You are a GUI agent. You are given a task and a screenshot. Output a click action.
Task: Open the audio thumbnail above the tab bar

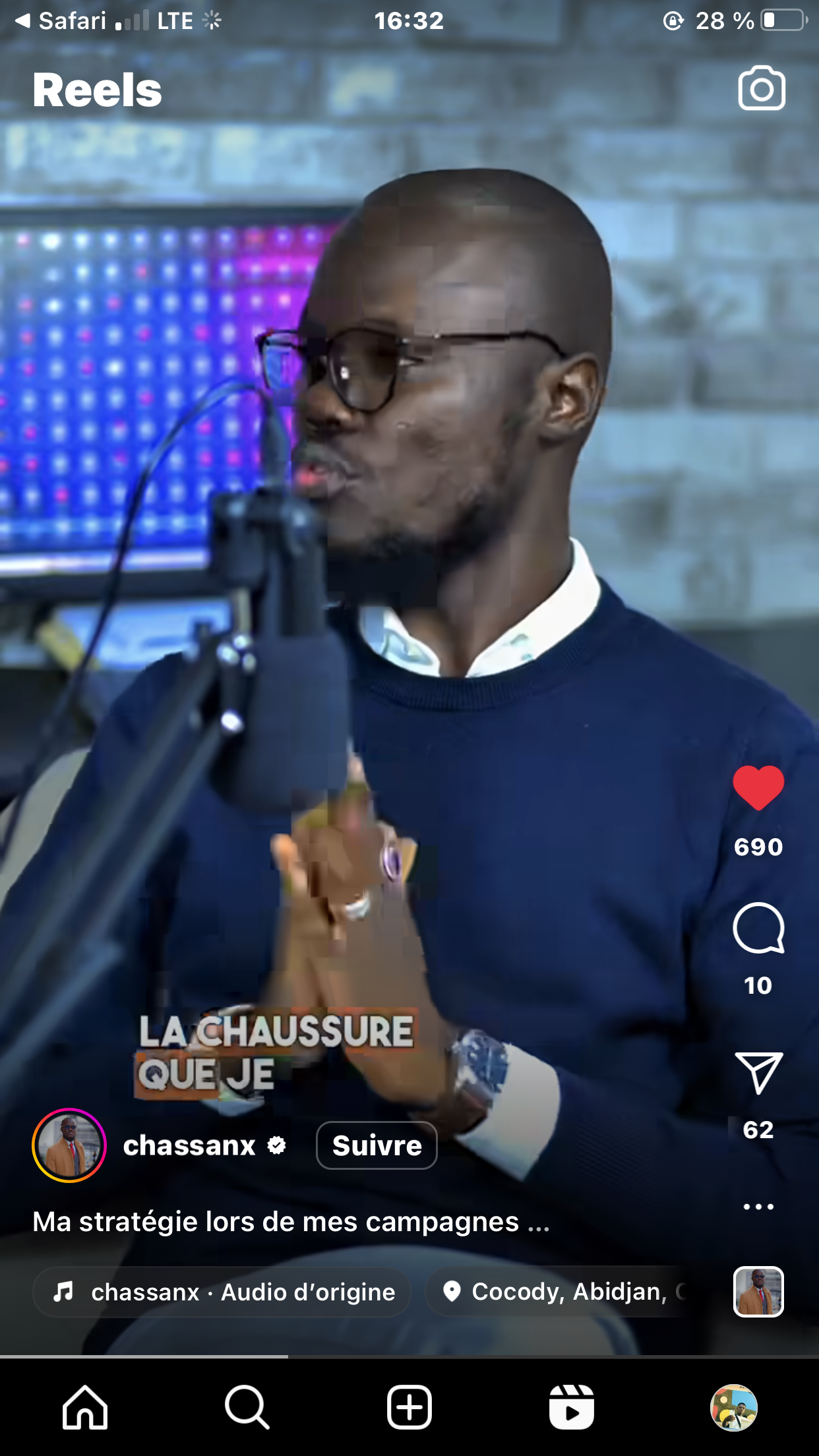pyautogui.click(x=758, y=1292)
